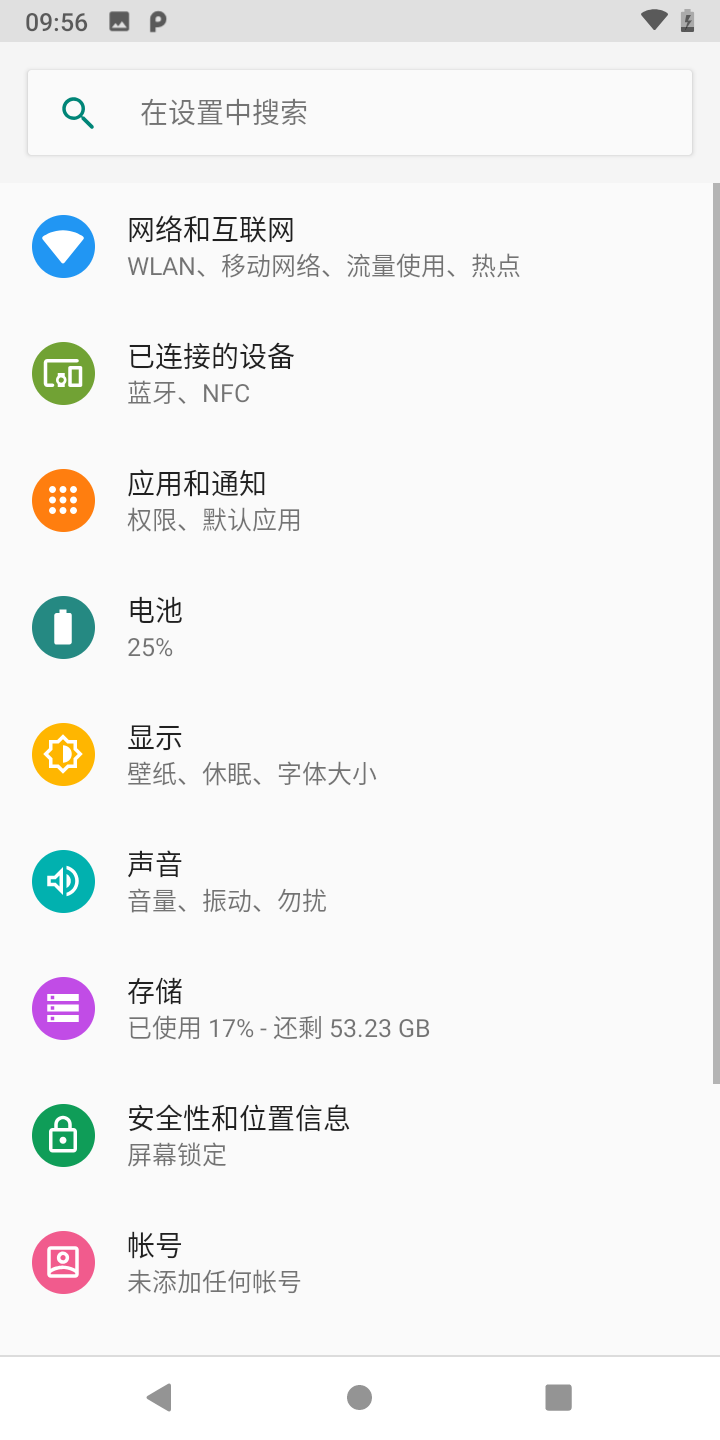Tap the 在设置中搜索 search box
720x1440 pixels.
(x=360, y=112)
